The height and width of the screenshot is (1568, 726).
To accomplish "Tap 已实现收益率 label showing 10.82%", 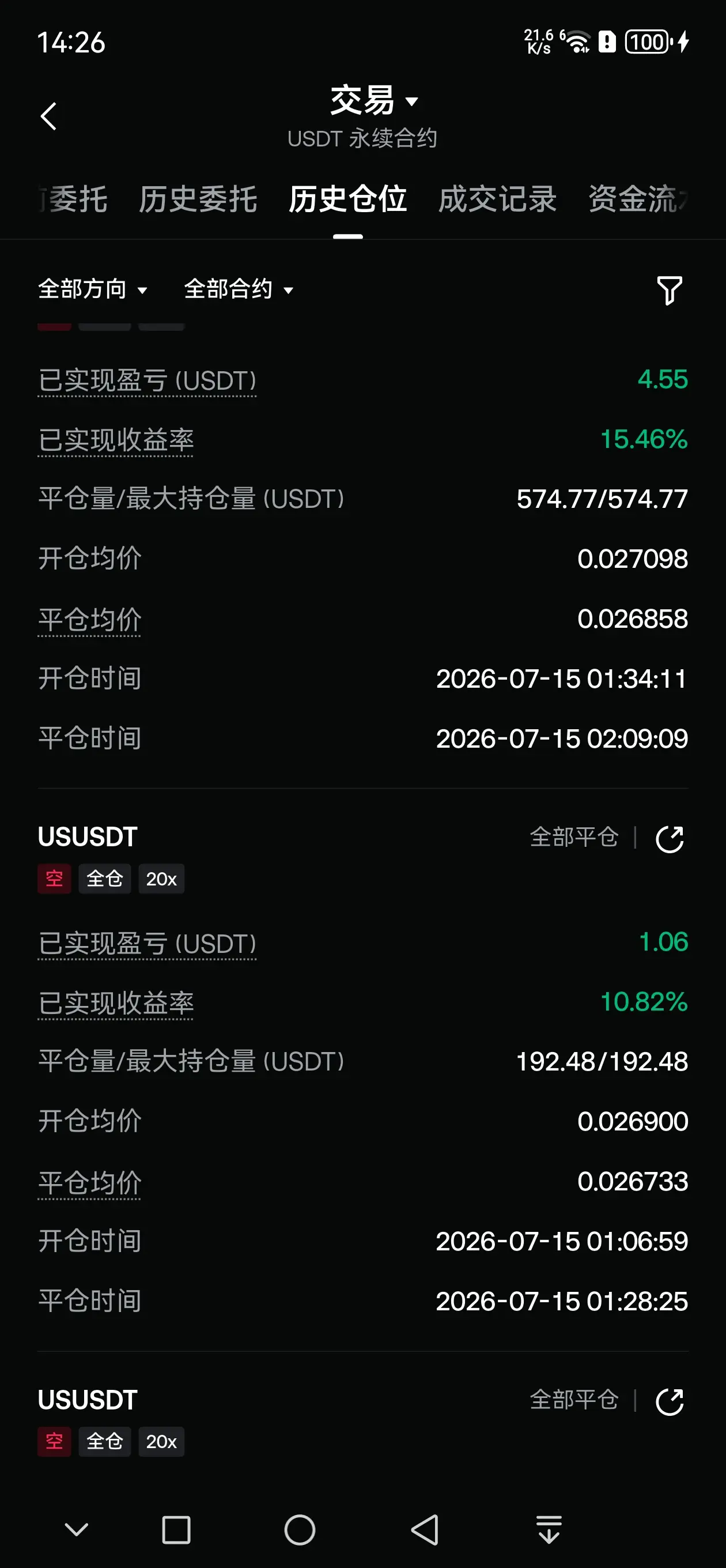I will click(x=116, y=1002).
